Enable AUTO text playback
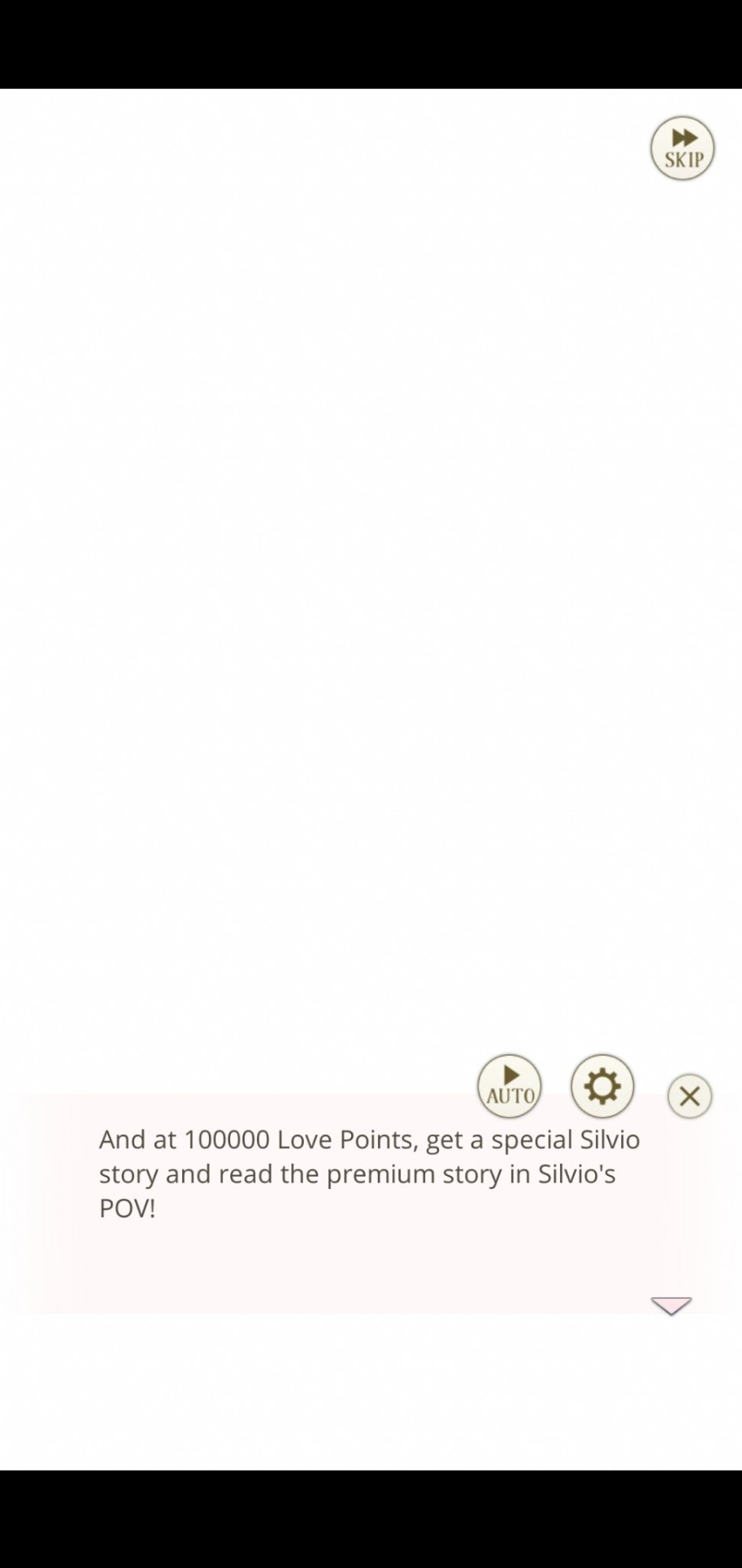 [509, 1086]
